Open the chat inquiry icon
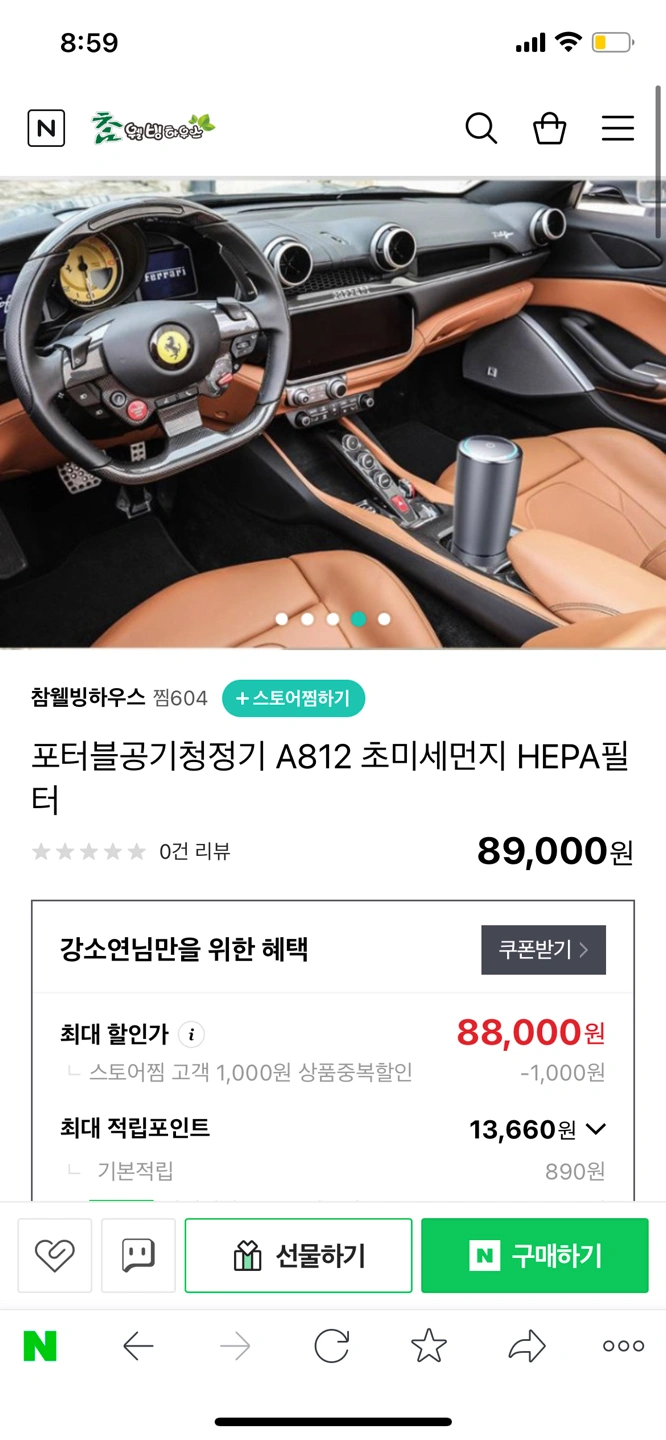 (x=138, y=1255)
